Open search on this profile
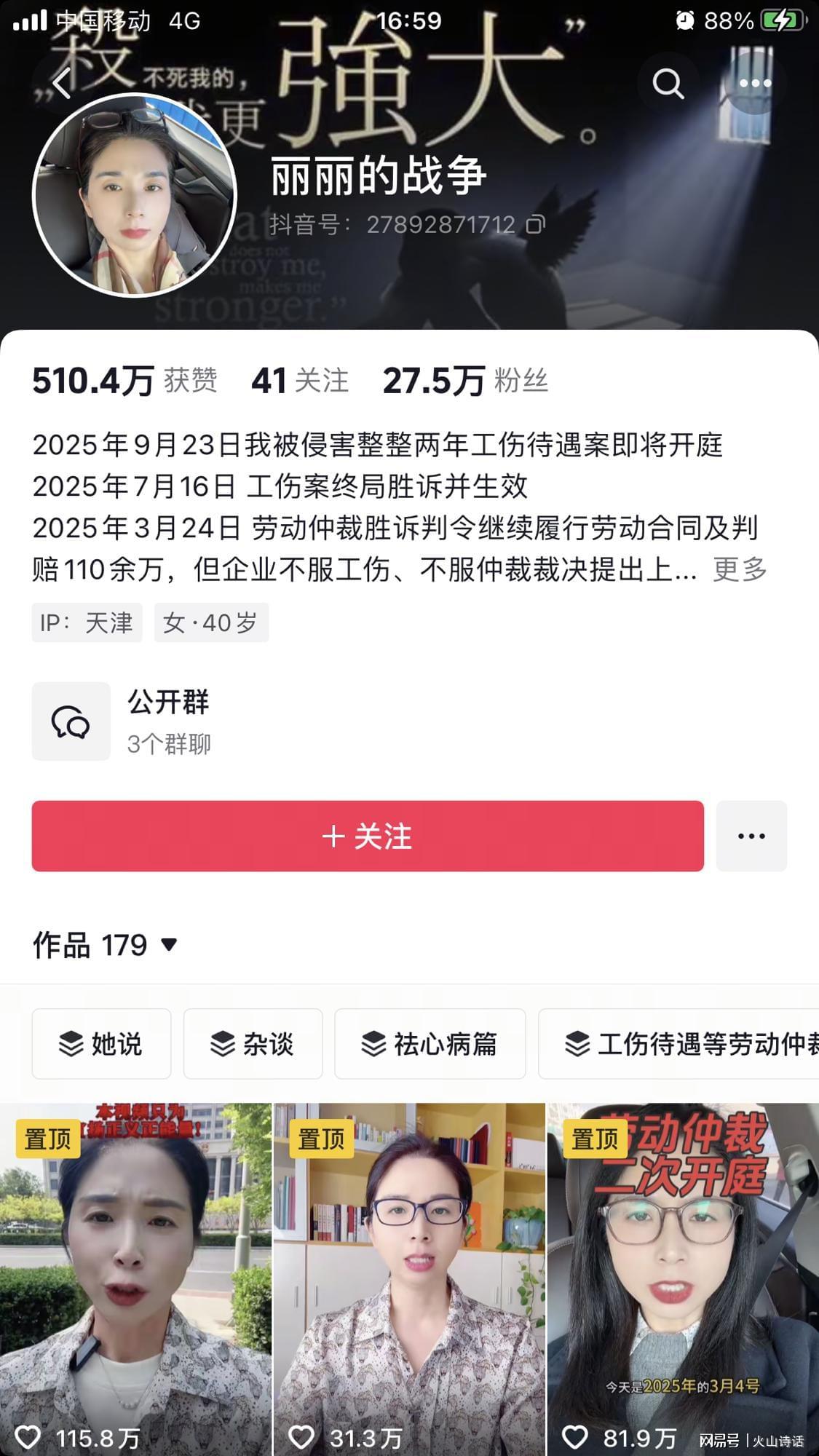The height and width of the screenshot is (1456, 819). (x=668, y=84)
